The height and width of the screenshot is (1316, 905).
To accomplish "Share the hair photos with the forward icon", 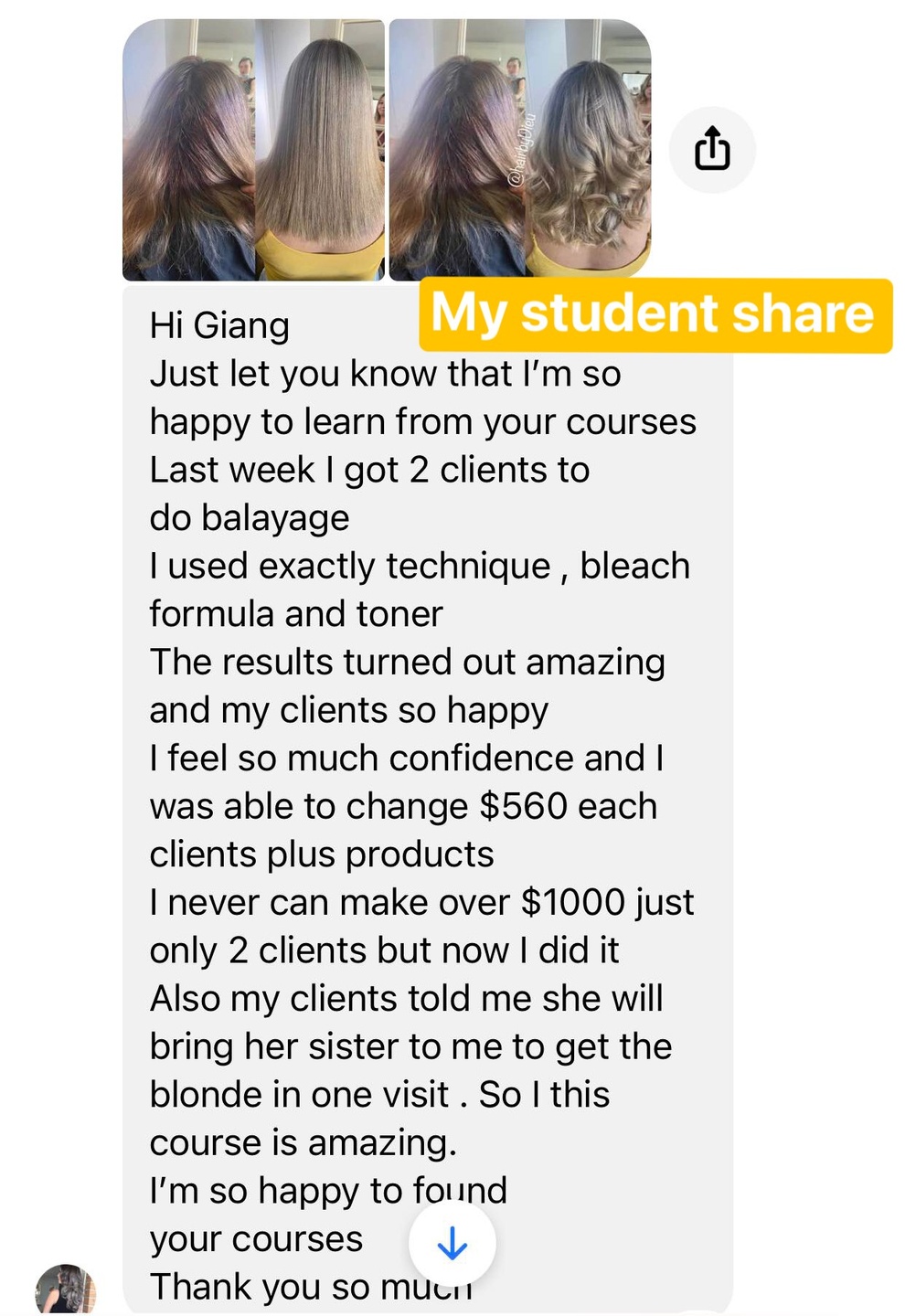I will [x=712, y=149].
